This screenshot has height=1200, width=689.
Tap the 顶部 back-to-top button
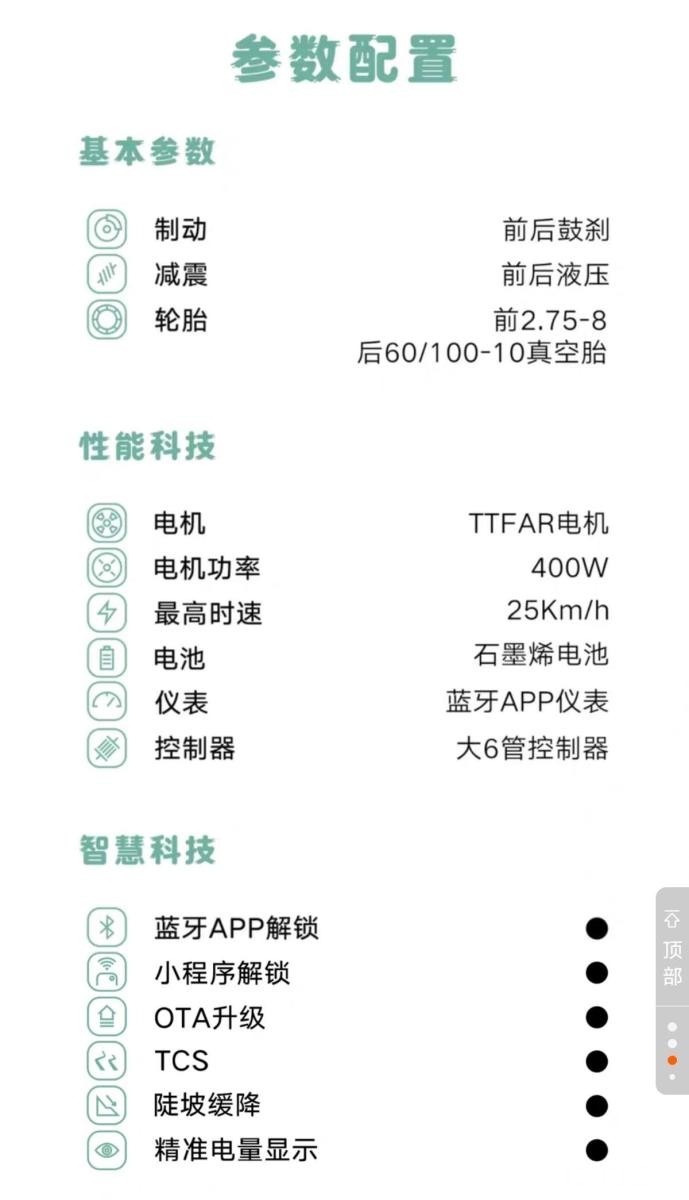[x=672, y=946]
